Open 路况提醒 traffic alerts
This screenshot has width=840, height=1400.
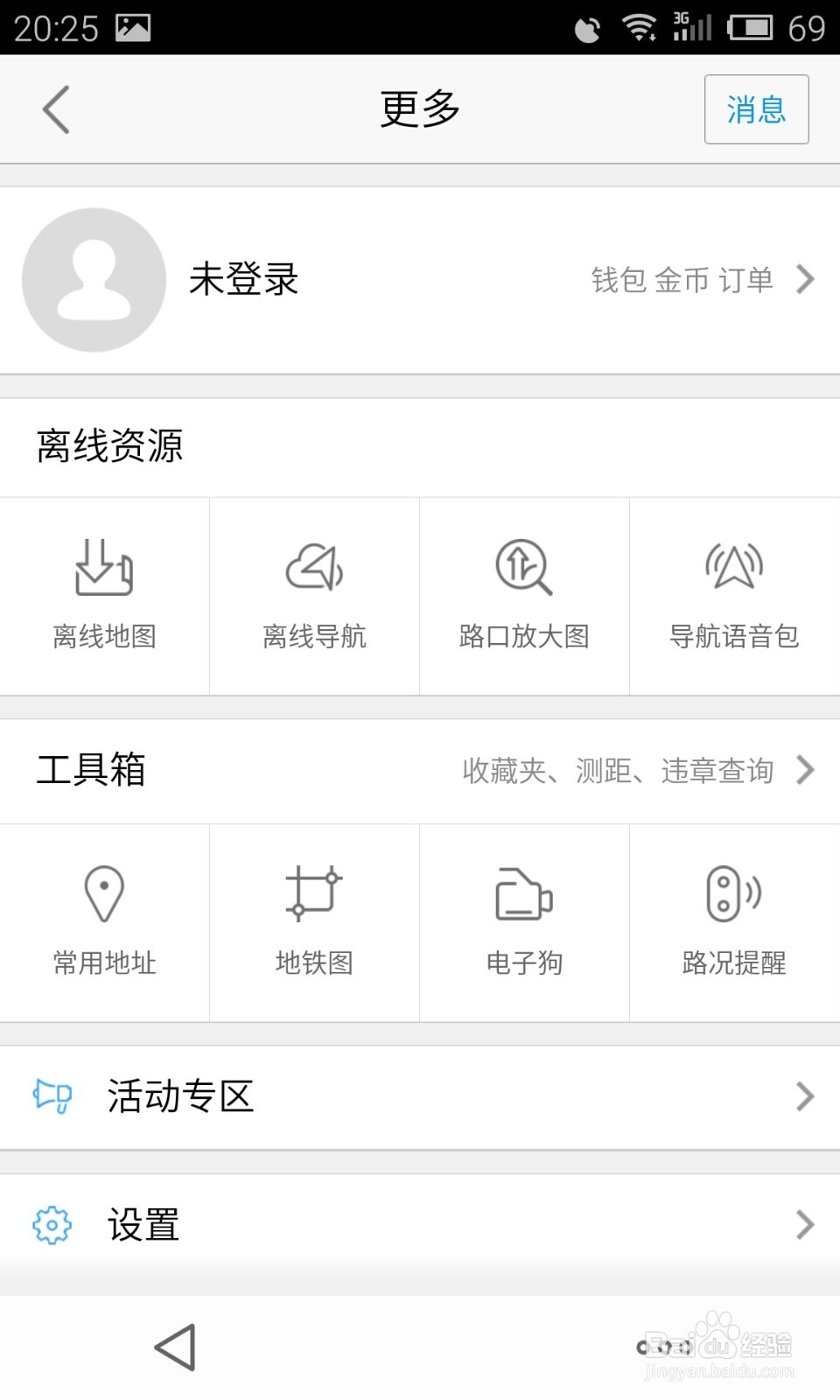click(x=734, y=922)
